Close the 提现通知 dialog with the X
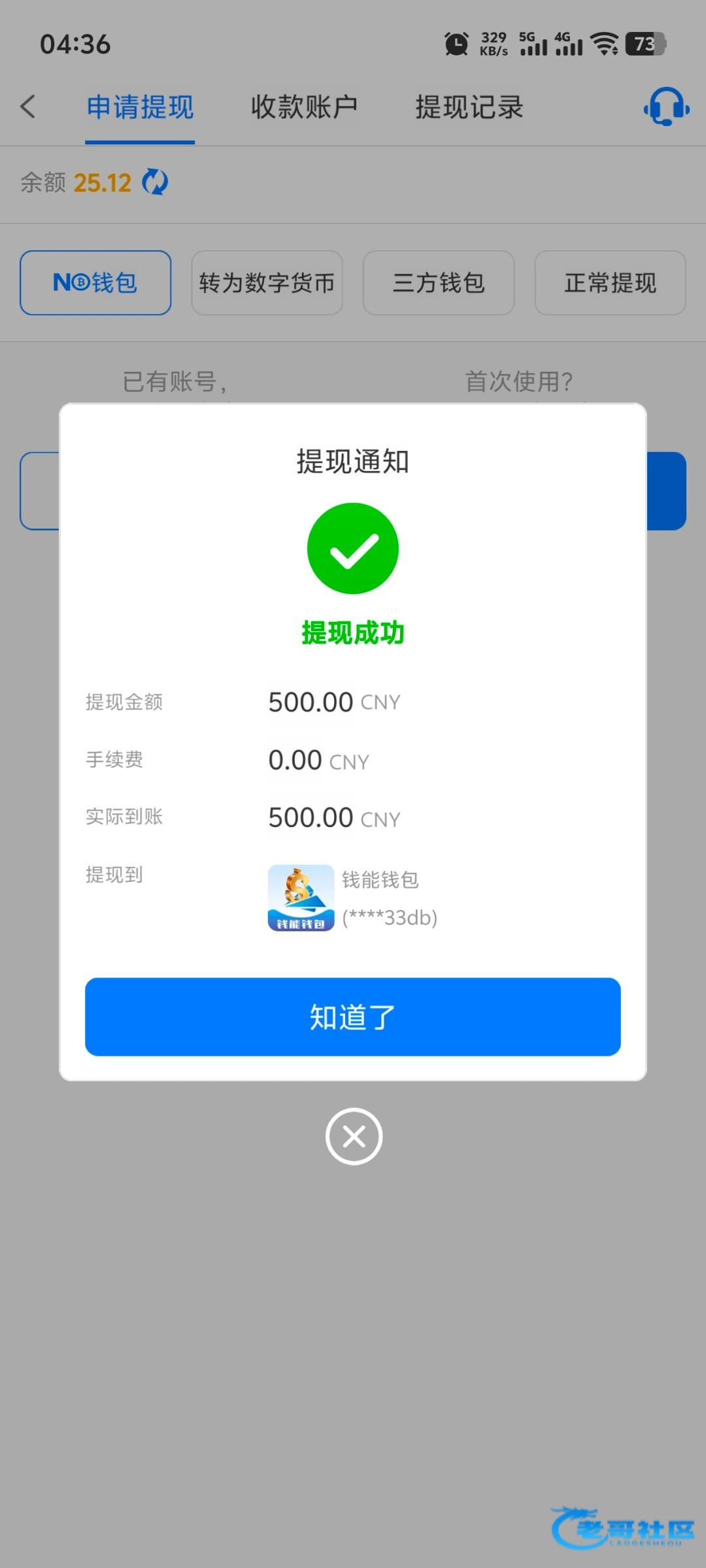This screenshot has height=1568, width=706. [x=354, y=1136]
